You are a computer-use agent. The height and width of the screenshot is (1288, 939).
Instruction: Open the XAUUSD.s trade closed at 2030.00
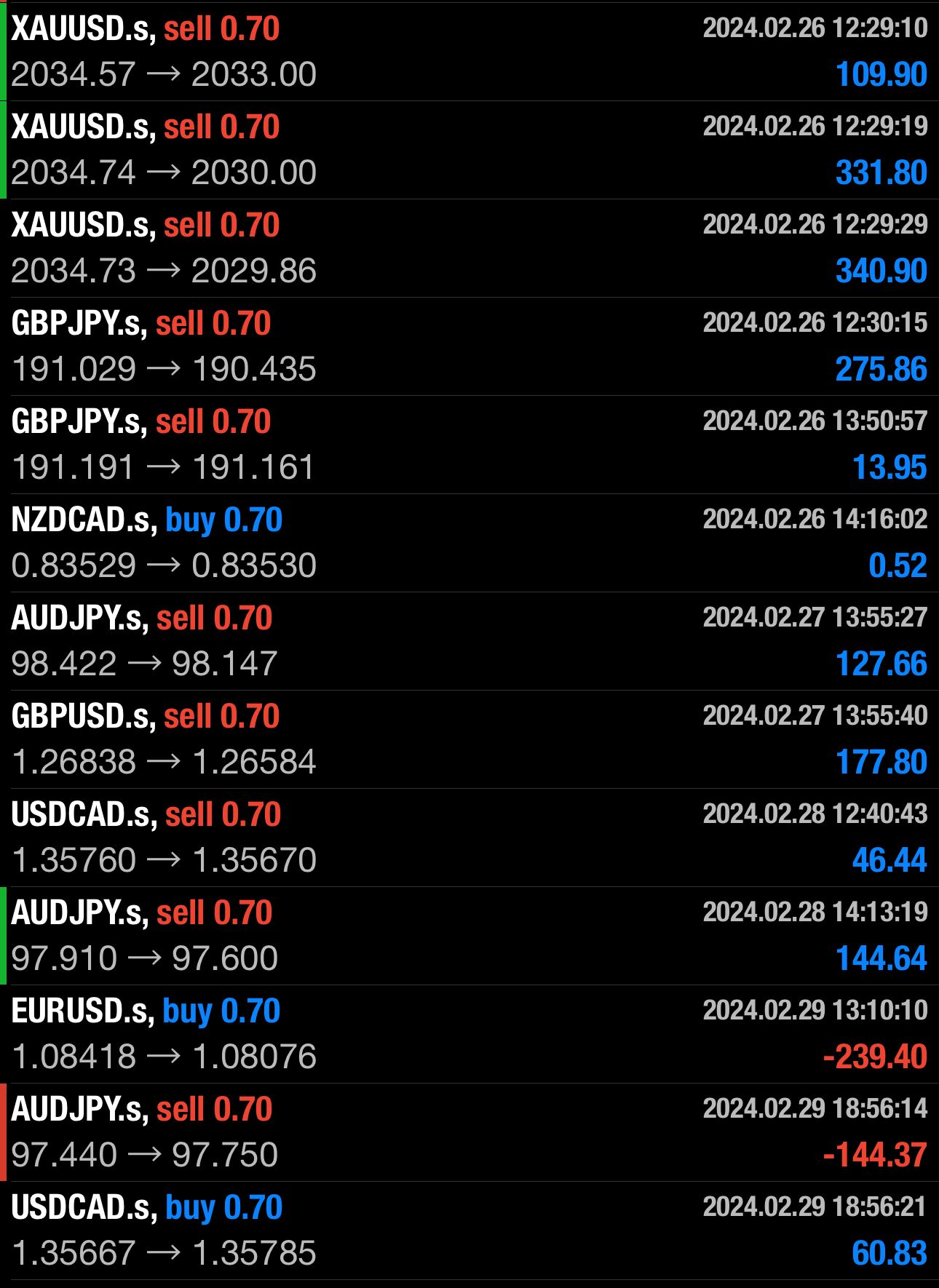469,149
